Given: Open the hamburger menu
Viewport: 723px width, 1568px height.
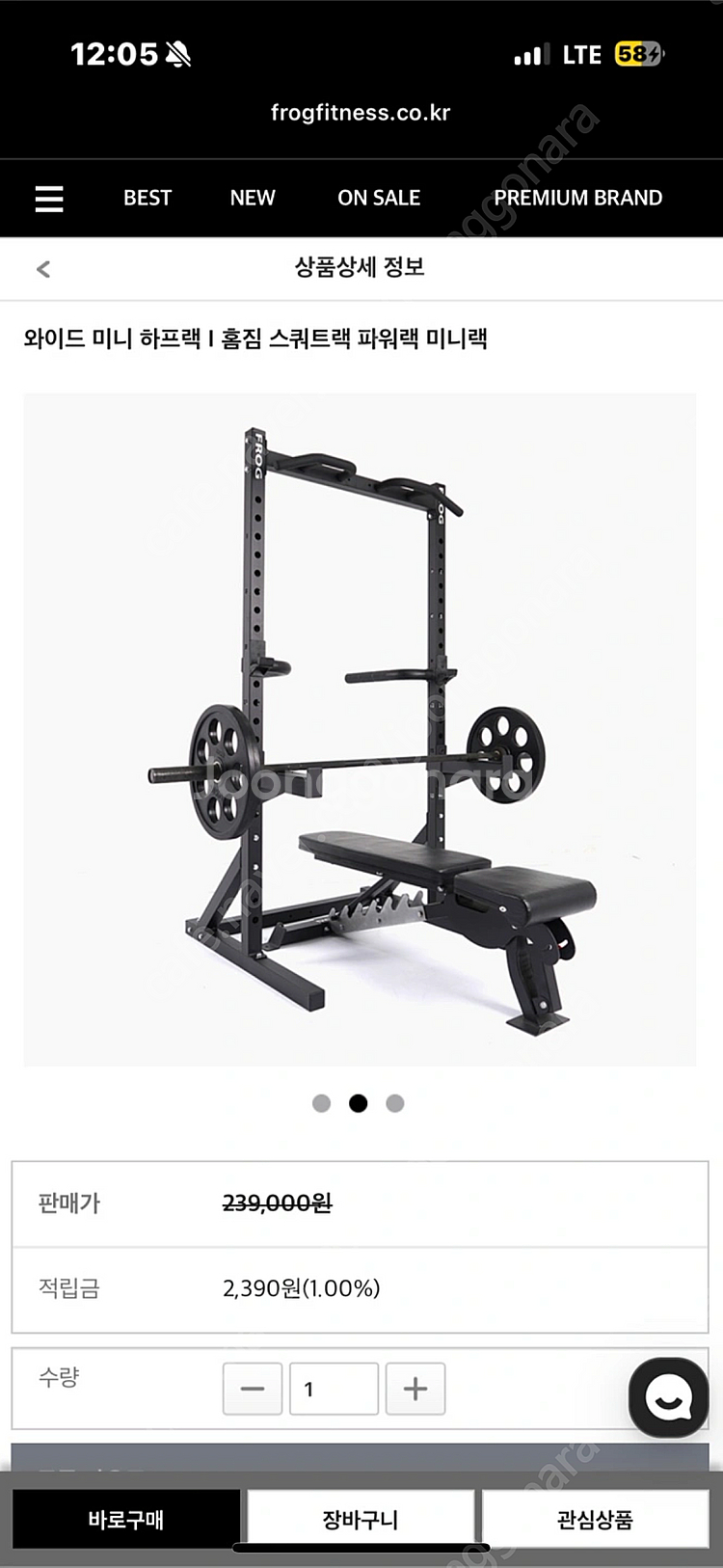Looking at the screenshot, I should (49, 199).
